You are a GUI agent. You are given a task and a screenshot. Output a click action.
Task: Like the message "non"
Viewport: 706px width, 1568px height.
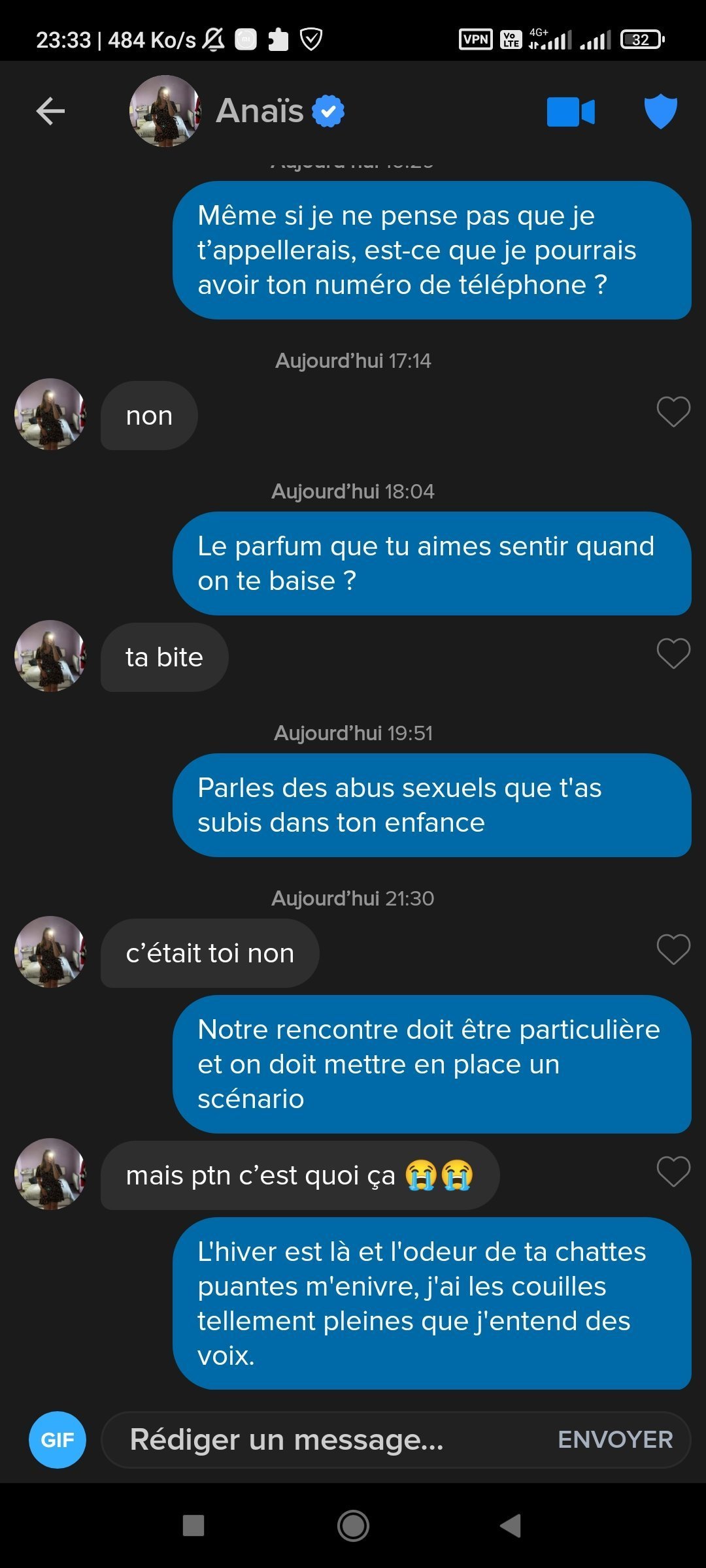[673, 412]
